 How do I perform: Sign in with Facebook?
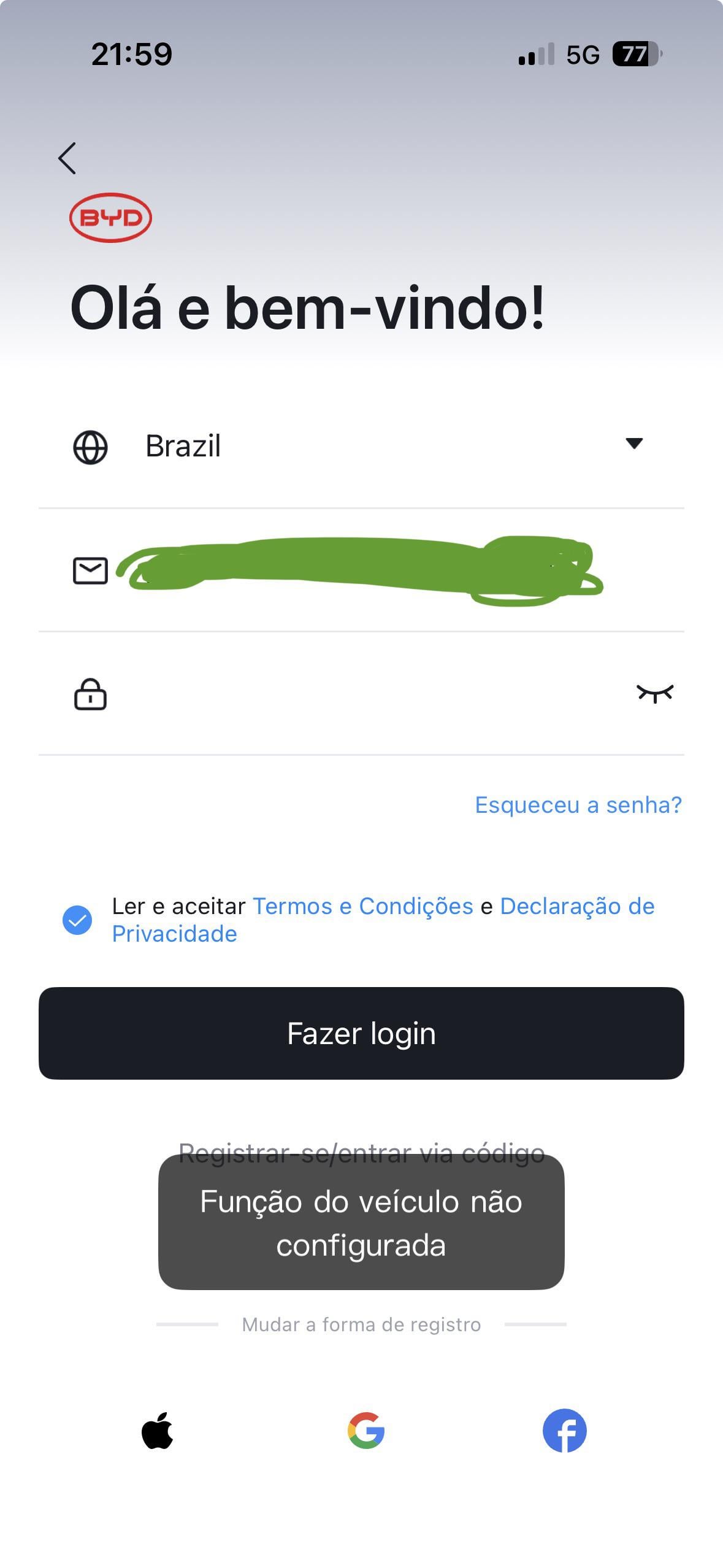(x=564, y=1431)
